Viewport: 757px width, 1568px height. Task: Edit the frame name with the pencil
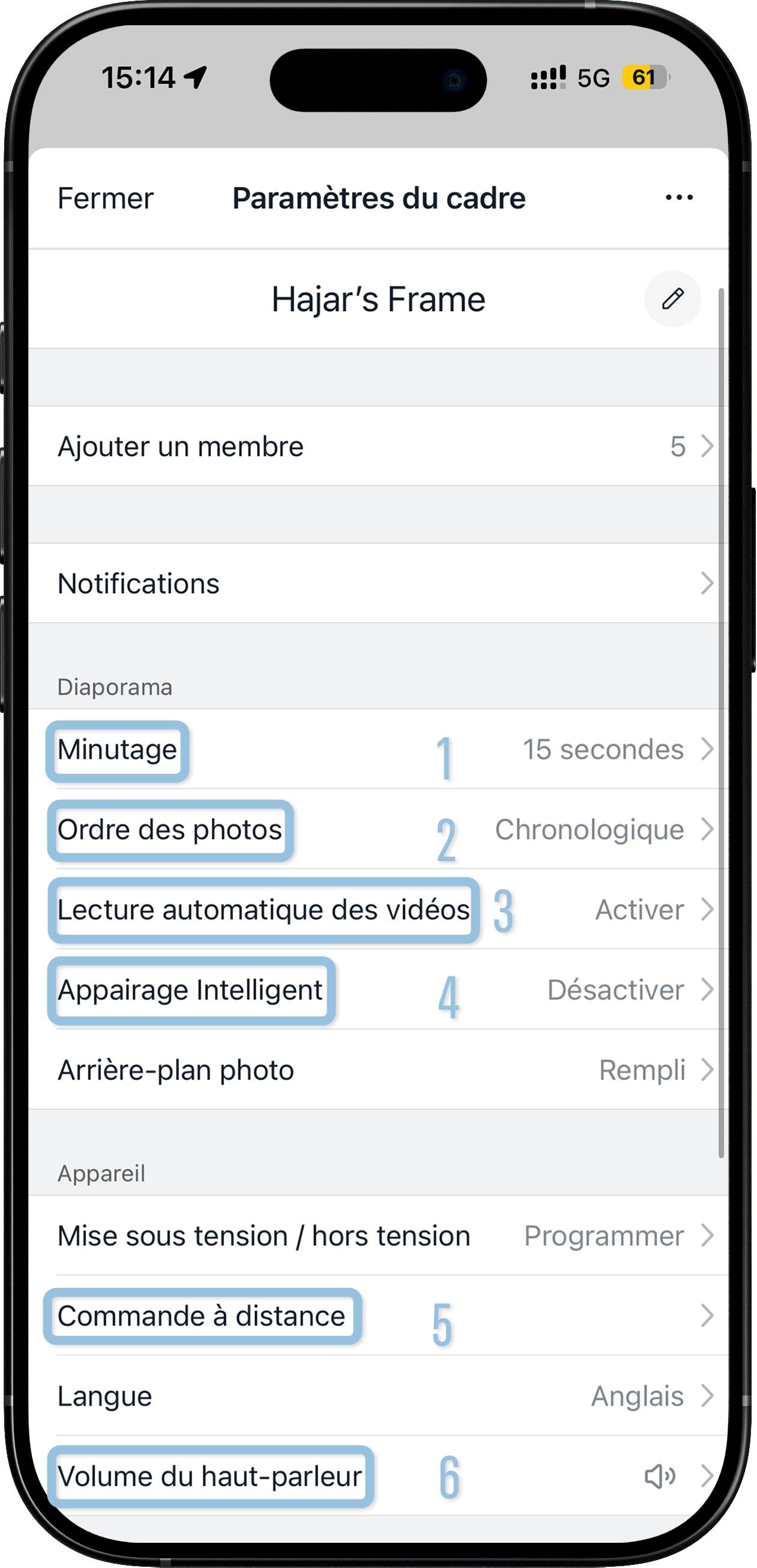tap(672, 299)
